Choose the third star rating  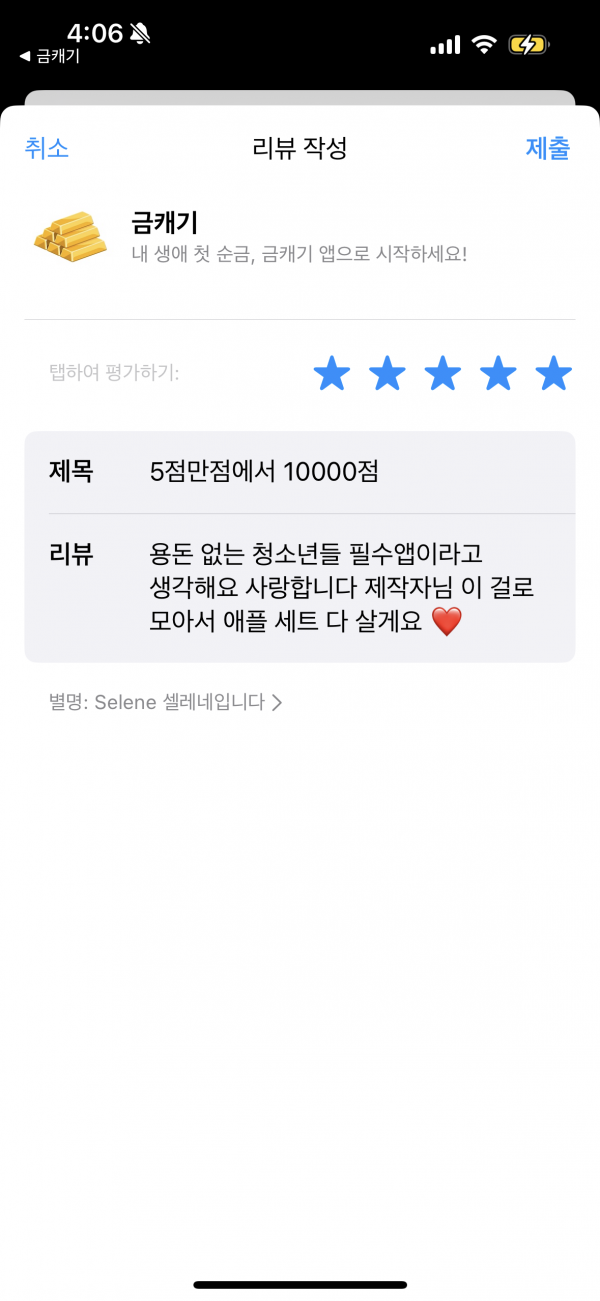443,374
